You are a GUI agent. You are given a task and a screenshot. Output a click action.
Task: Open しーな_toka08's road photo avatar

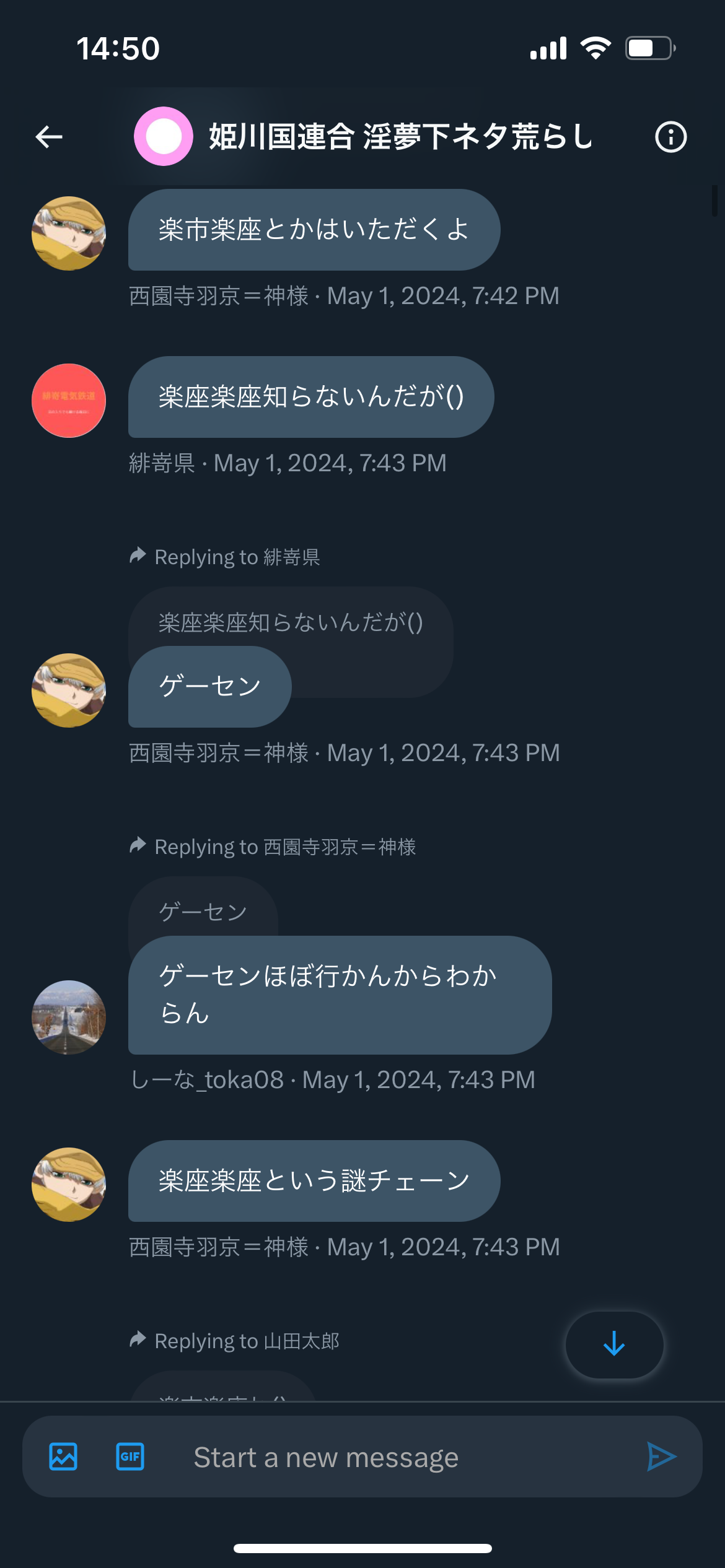coord(69,1017)
